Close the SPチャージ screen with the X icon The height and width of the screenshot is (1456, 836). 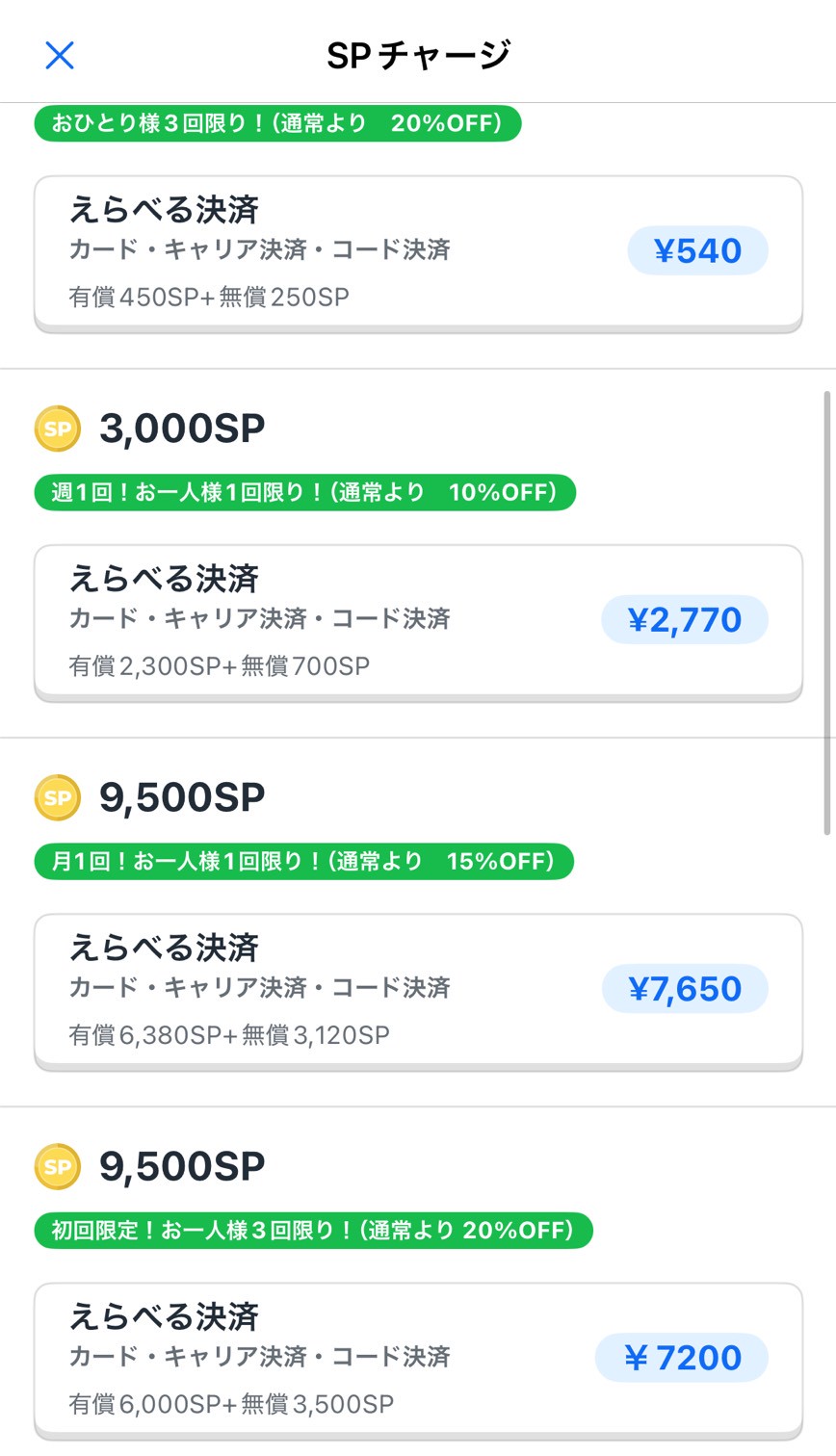59,55
